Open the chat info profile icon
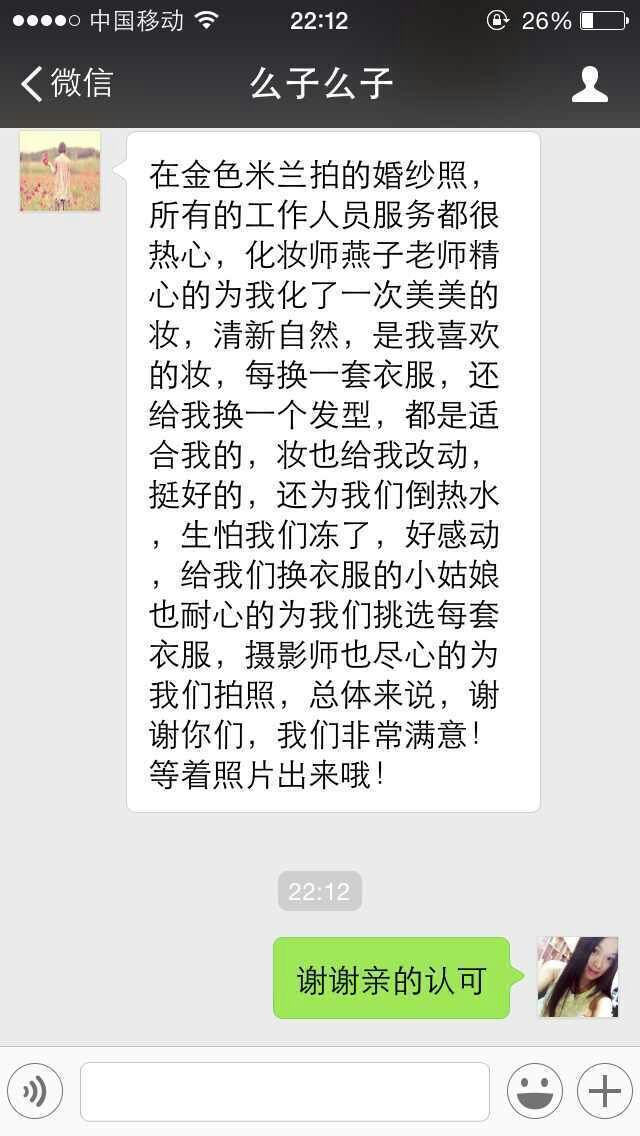The width and height of the screenshot is (640, 1136). [589, 84]
